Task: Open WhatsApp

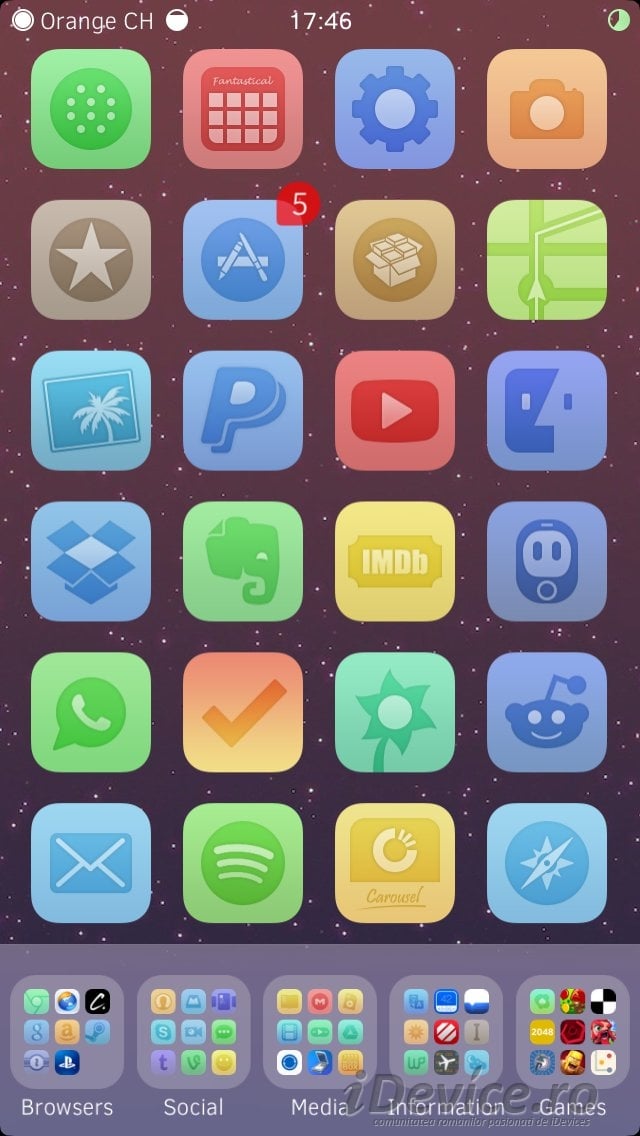Action: click(x=91, y=712)
